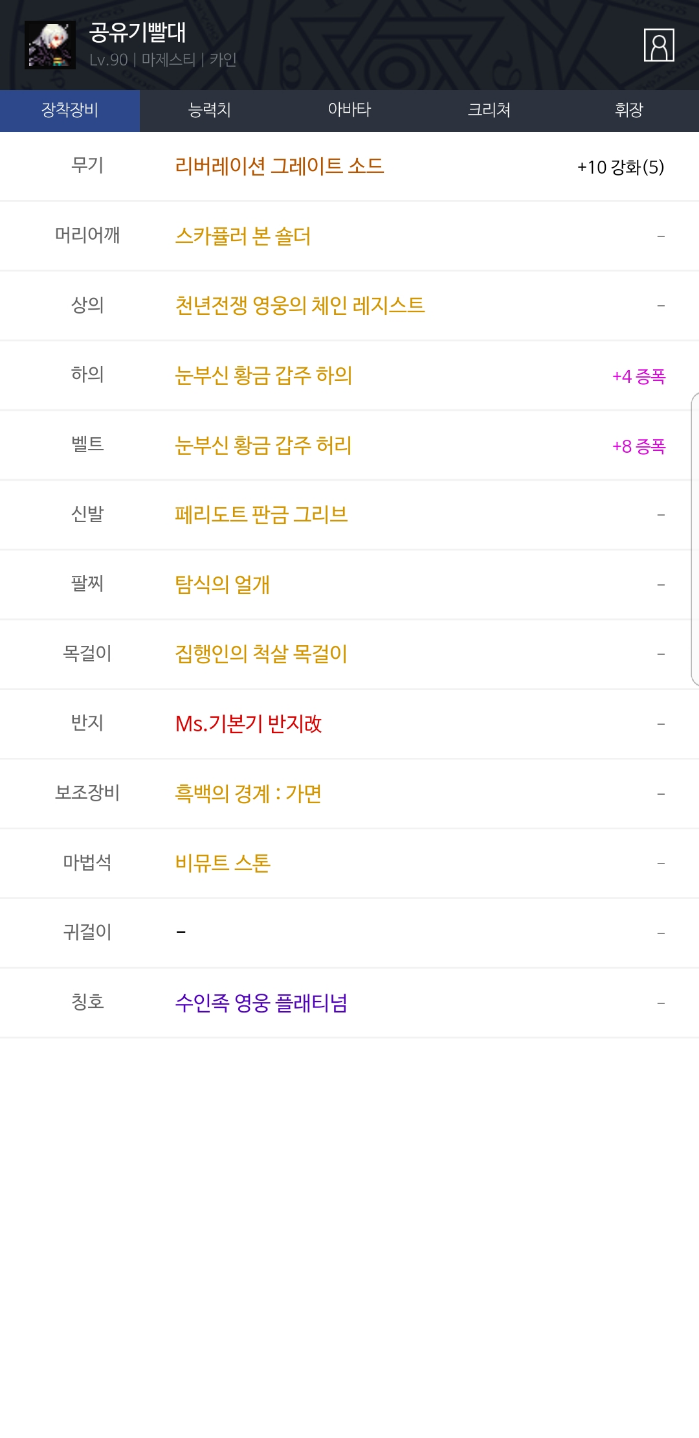This screenshot has width=699, height=1438.
Task: View title 수인족 영웅 플래티넘
Action: 261,1003
